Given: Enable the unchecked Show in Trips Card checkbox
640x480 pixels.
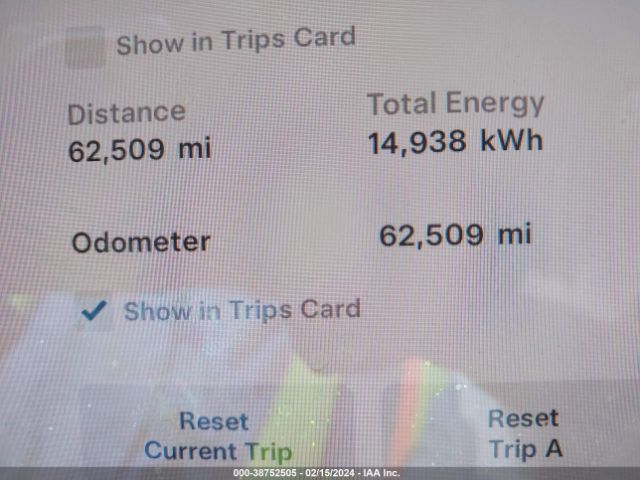Looking at the screenshot, I should pyautogui.click(x=86, y=47).
